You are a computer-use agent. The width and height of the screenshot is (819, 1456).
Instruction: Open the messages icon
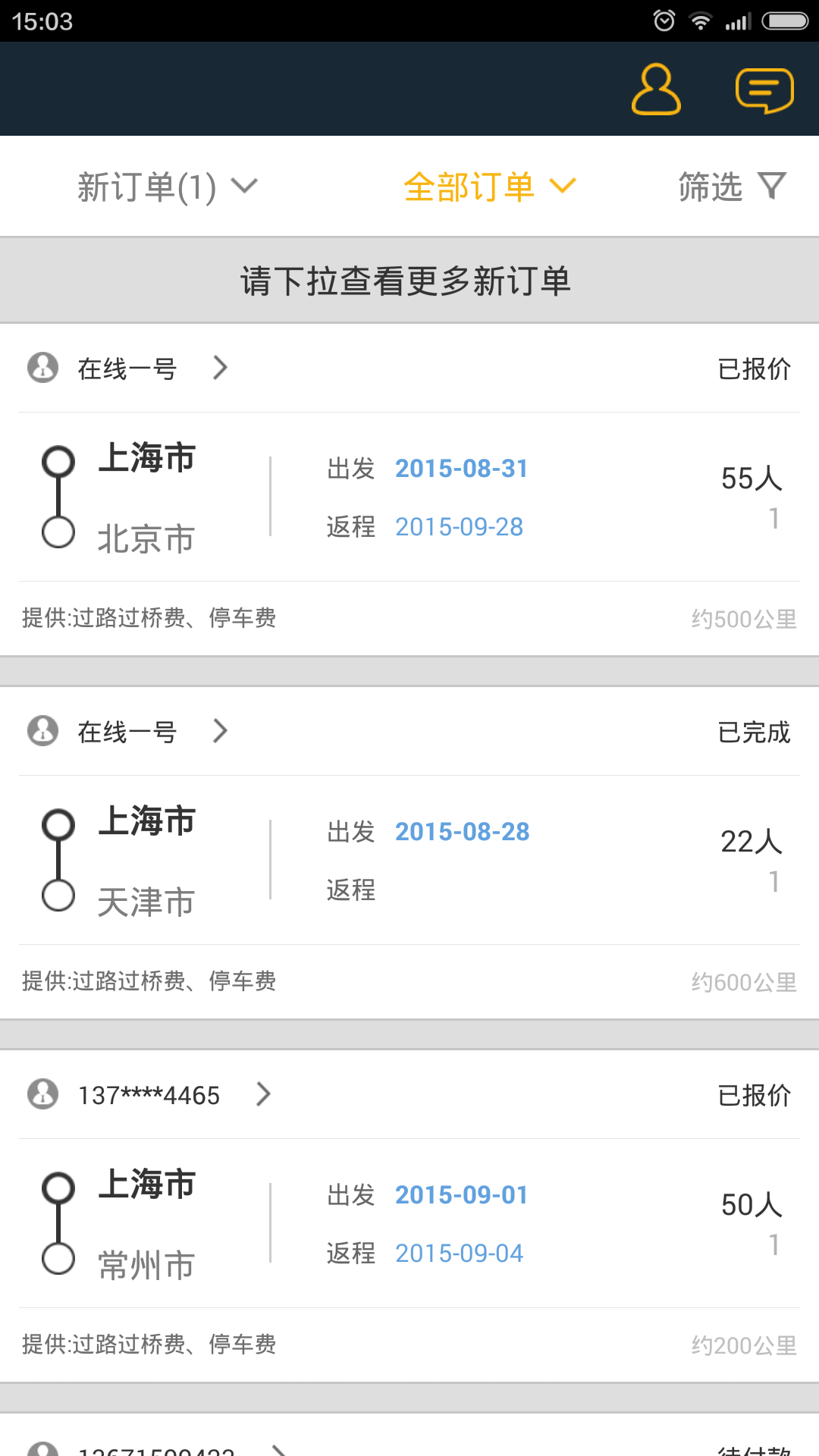(x=764, y=90)
